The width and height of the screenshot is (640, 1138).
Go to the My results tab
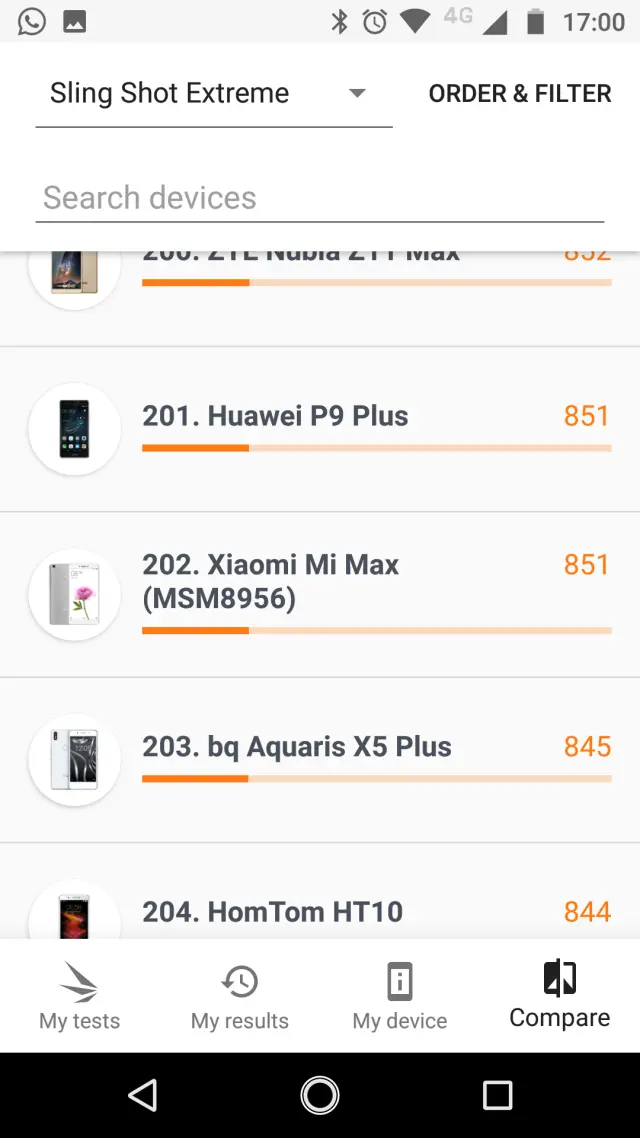pos(240,996)
